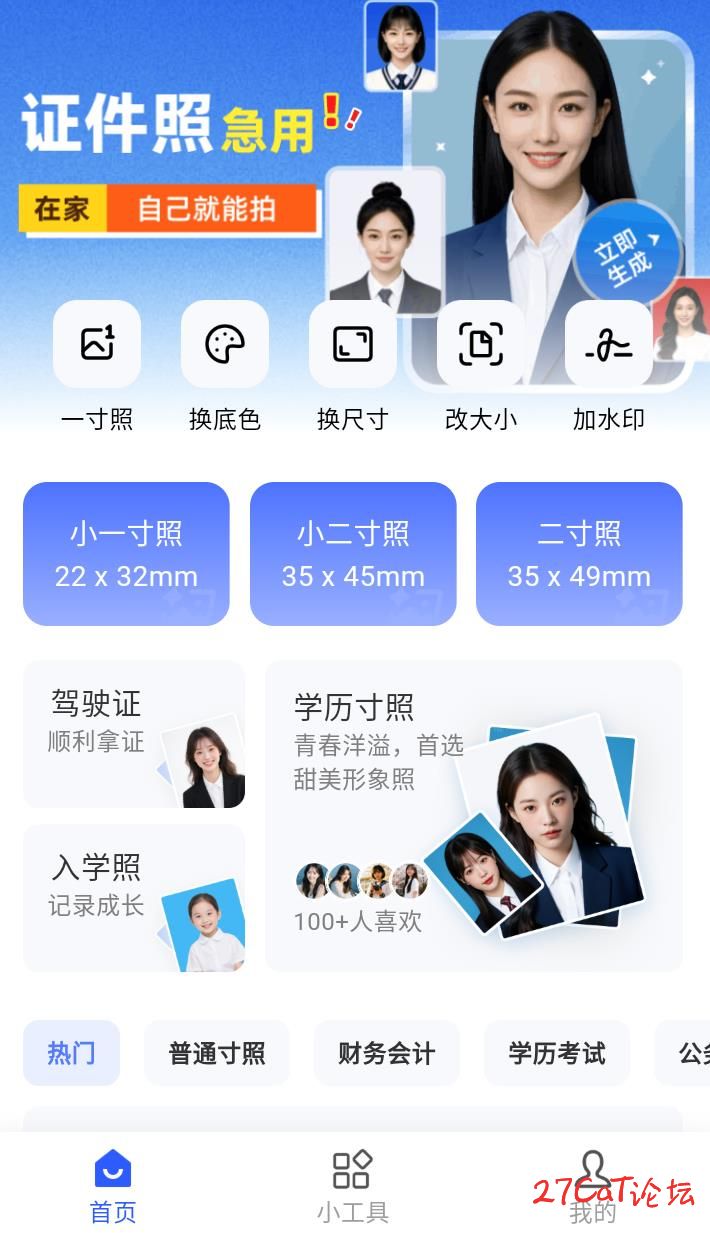This screenshot has height=1233, width=710.
Task: Select 小一寸照 22 x 32mm
Action: (x=126, y=554)
